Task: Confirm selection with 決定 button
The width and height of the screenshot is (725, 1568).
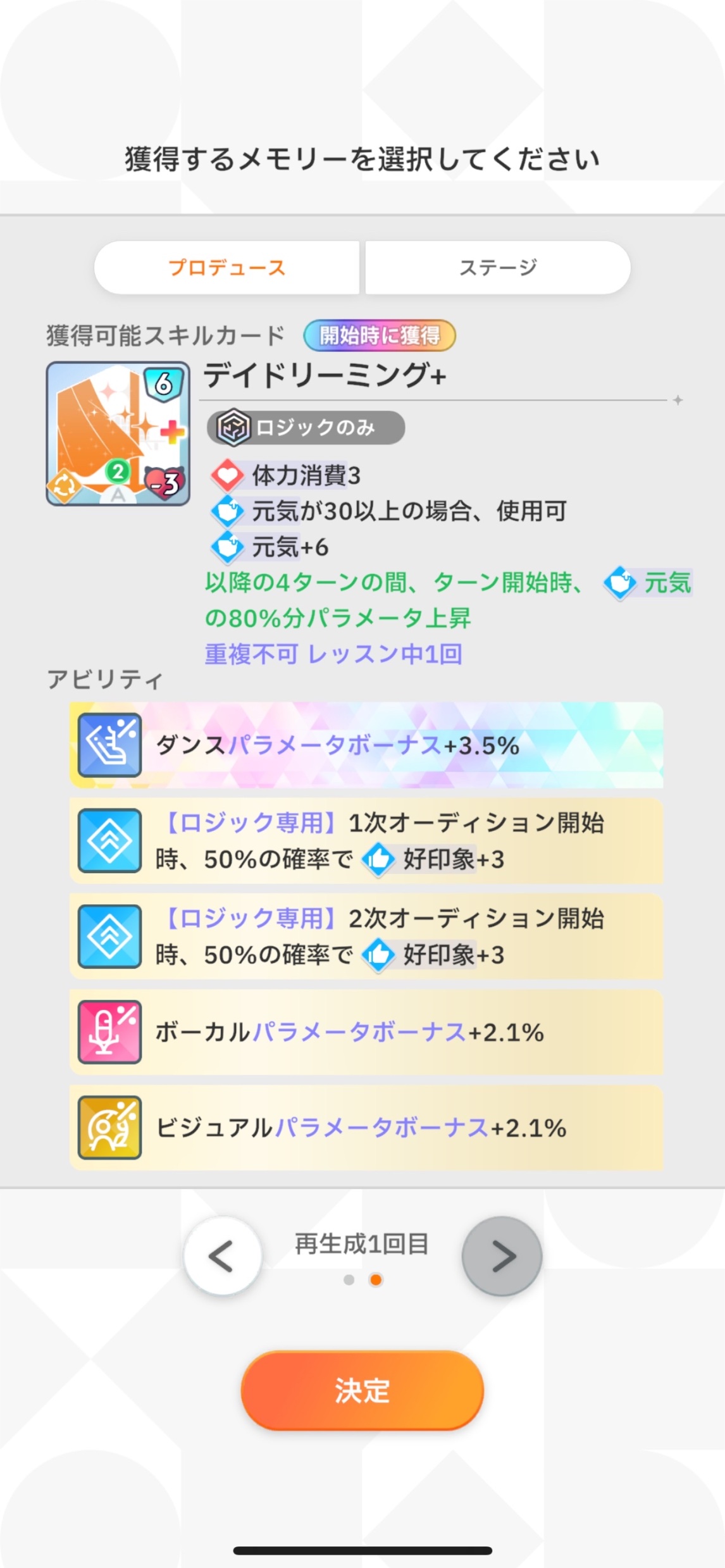Action: click(x=362, y=1390)
